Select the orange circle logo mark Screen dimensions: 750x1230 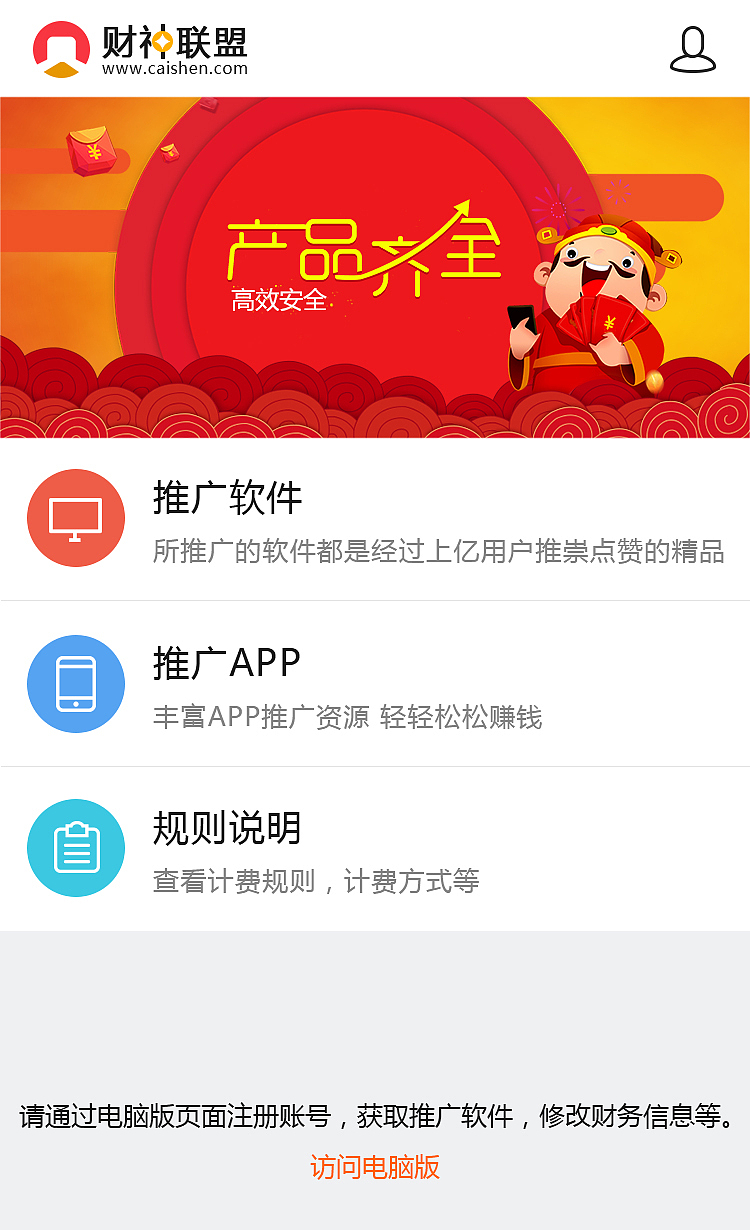[x=62, y=48]
